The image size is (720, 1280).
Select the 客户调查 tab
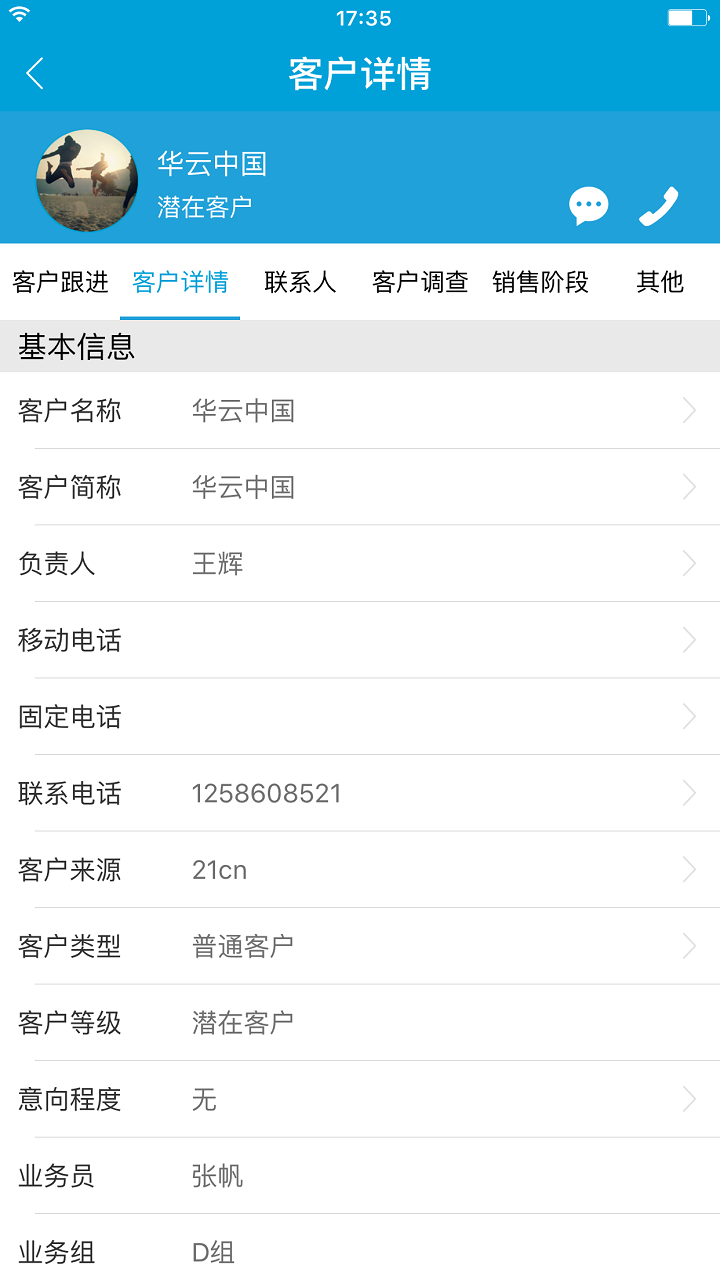tap(420, 283)
